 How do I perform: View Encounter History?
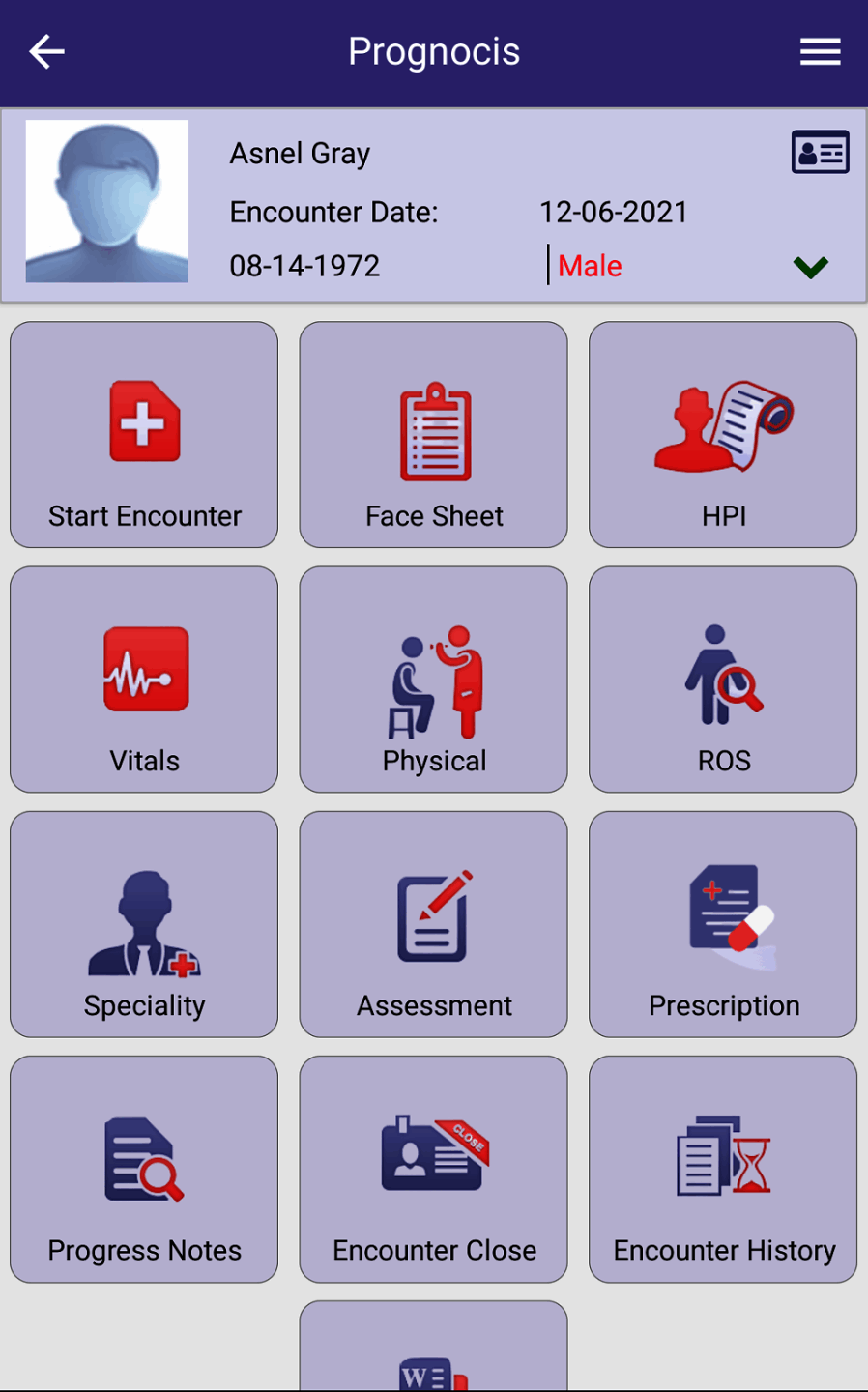coord(723,1169)
